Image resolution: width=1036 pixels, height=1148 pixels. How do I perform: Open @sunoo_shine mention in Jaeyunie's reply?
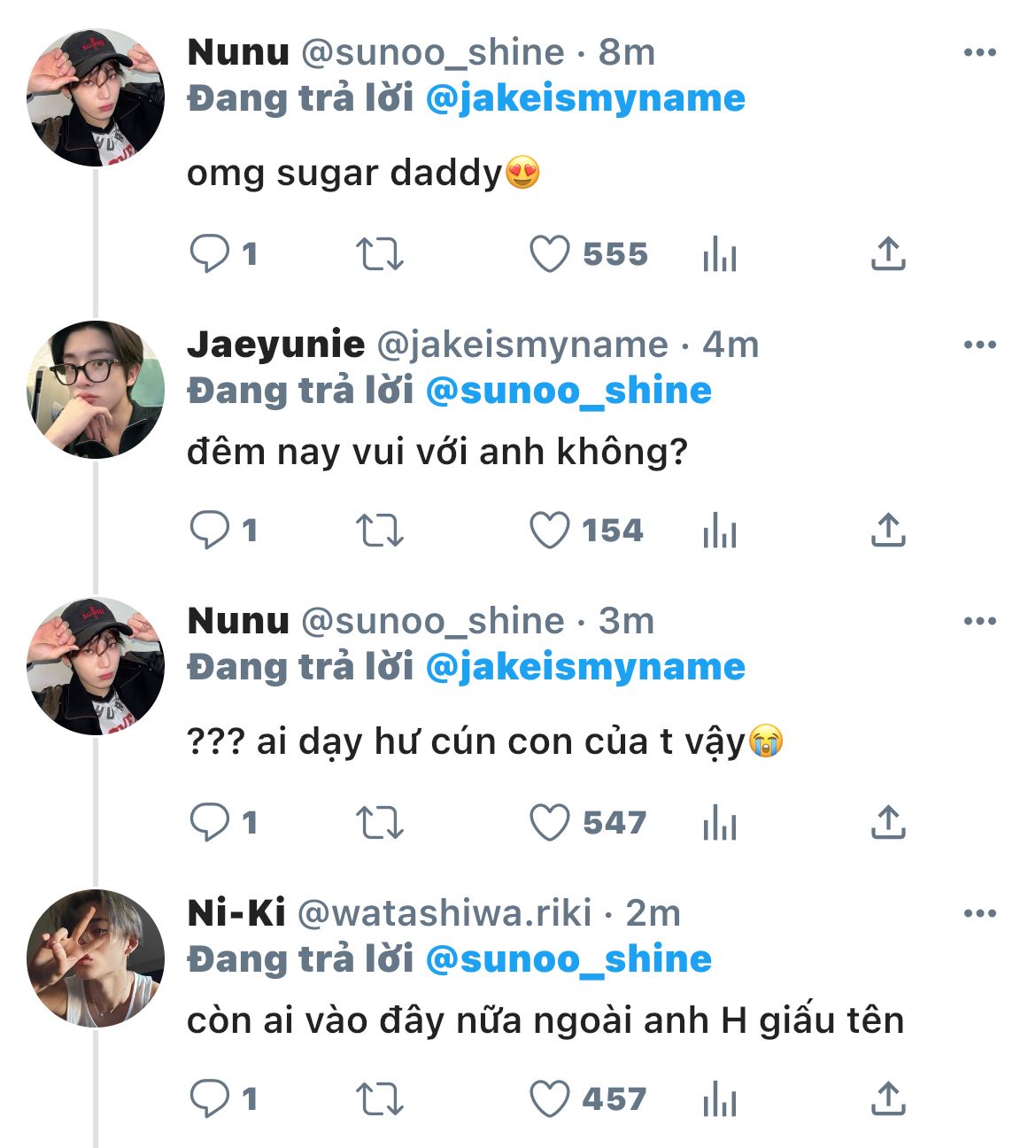[568, 391]
